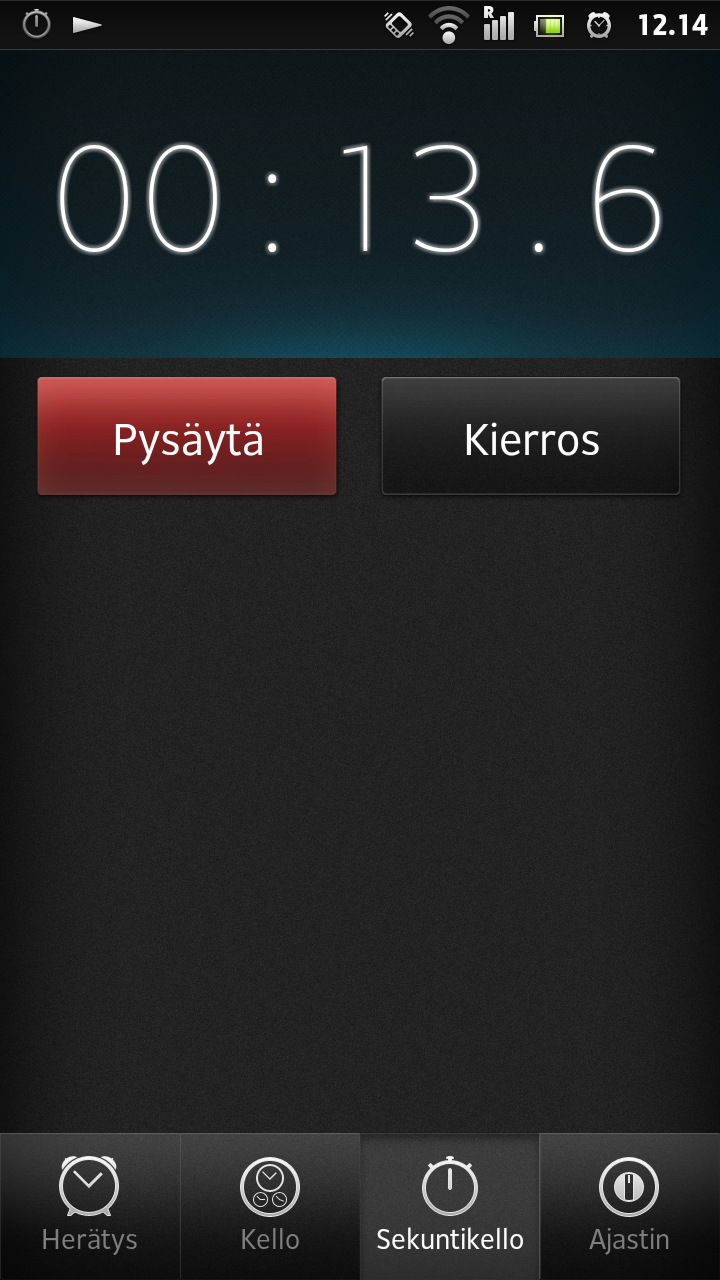This screenshot has height=1280, width=720.
Task: Go to the Ajastin tab
Action: tap(630, 1207)
